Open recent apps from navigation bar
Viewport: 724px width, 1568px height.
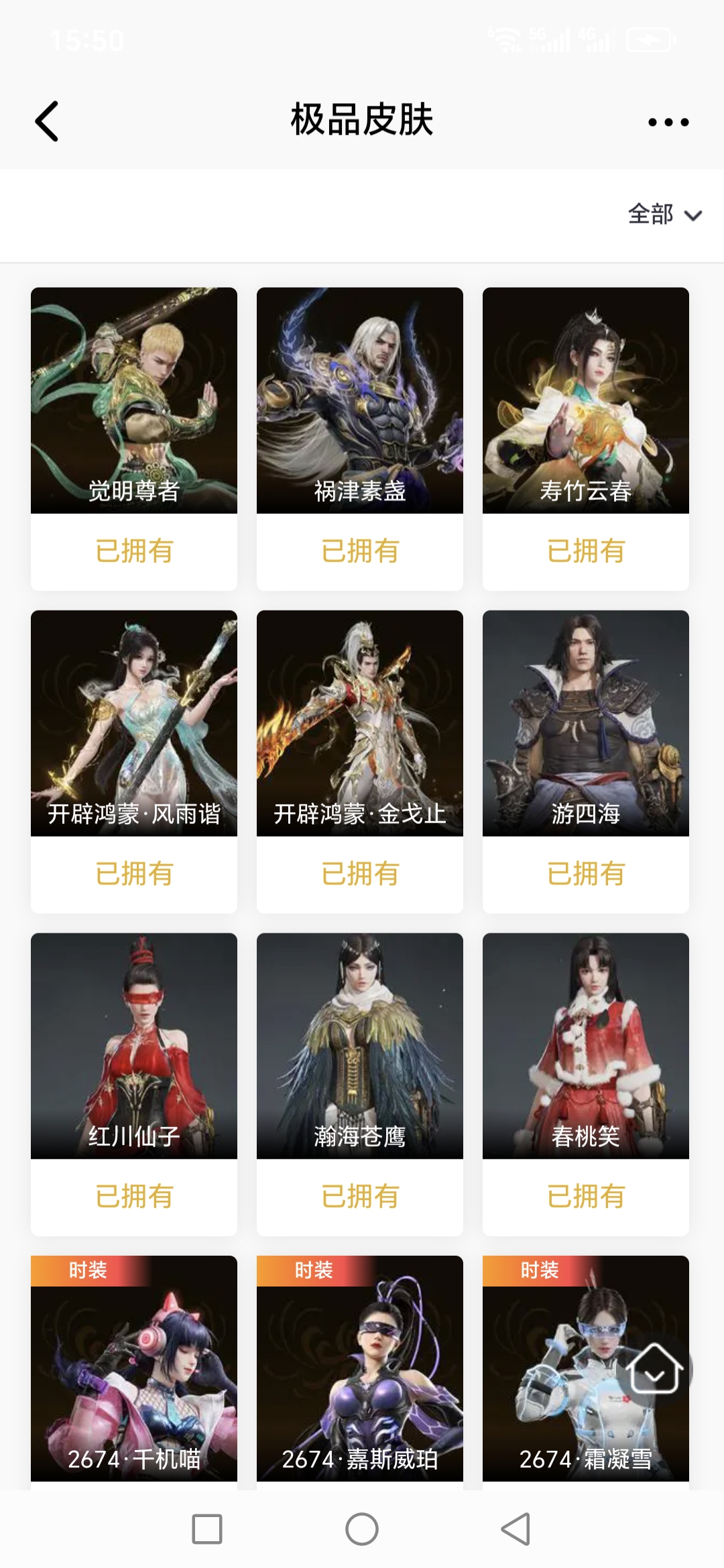(x=207, y=1529)
